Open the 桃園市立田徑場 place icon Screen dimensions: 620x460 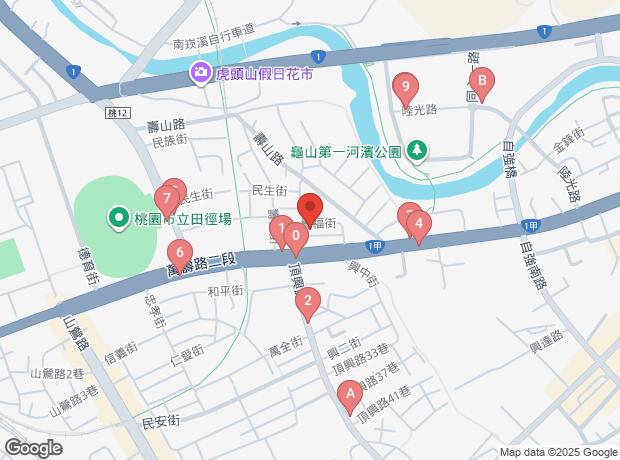tap(118, 217)
